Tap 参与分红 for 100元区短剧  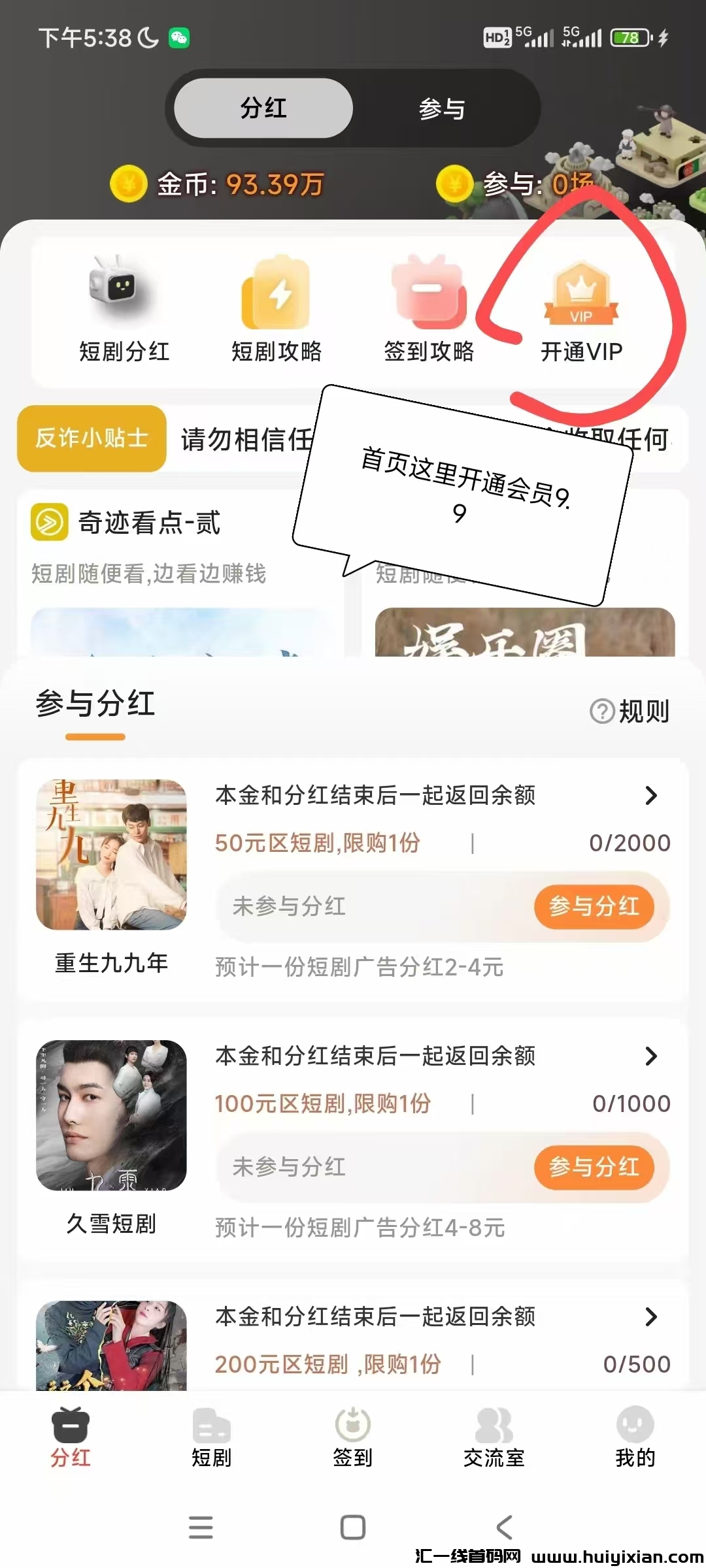point(594,1167)
